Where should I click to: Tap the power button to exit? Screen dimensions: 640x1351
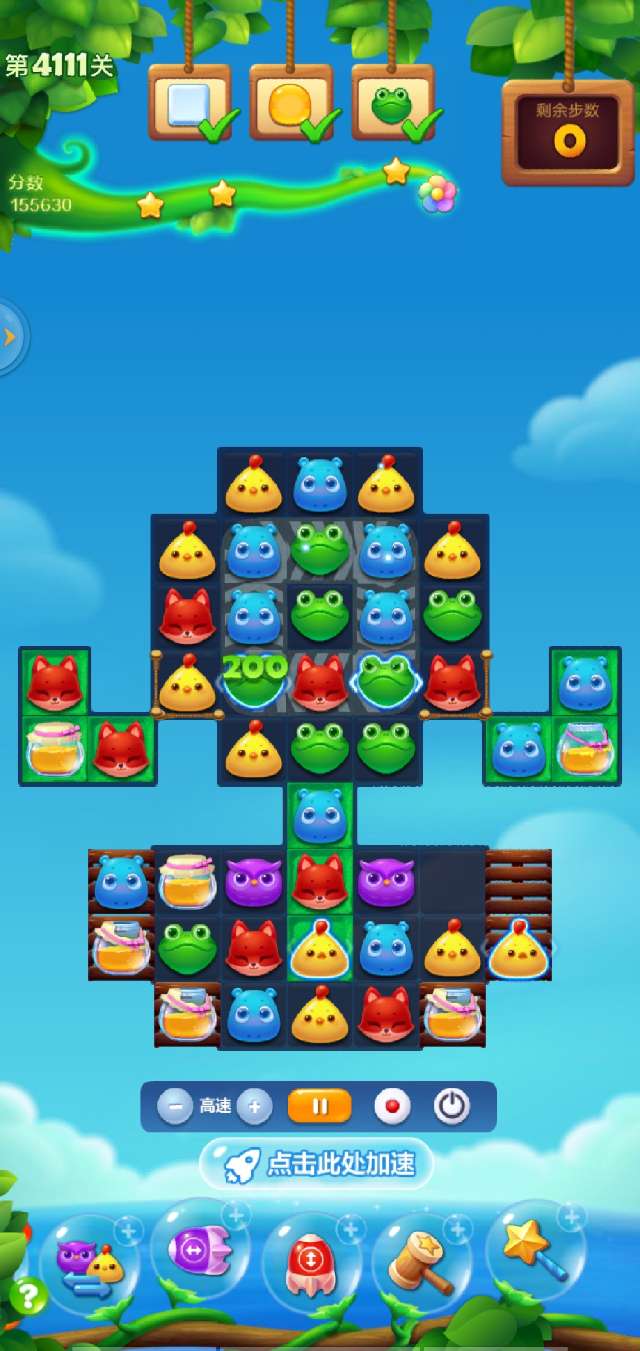click(452, 1106)
